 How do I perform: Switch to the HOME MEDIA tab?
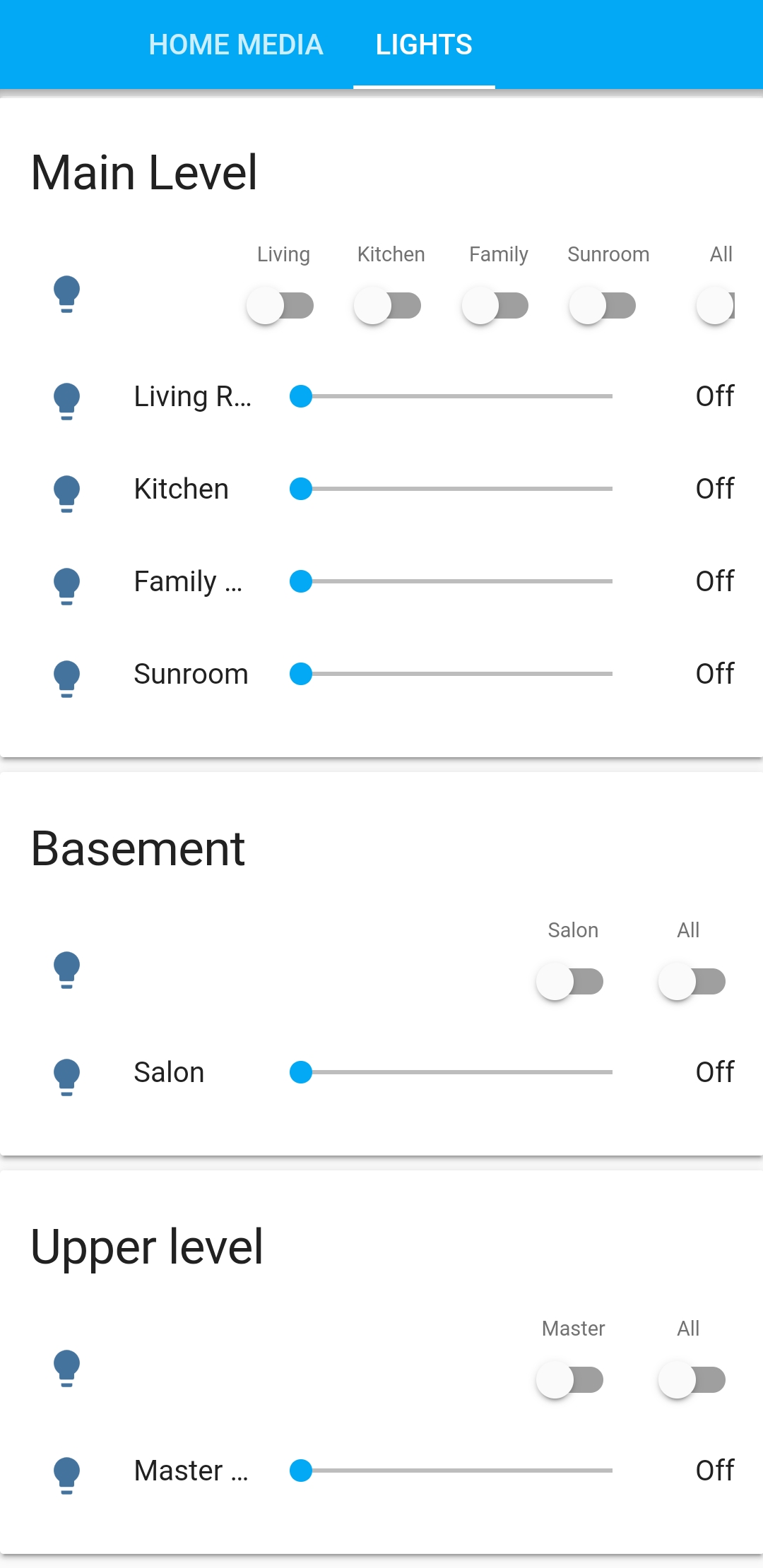235,44
